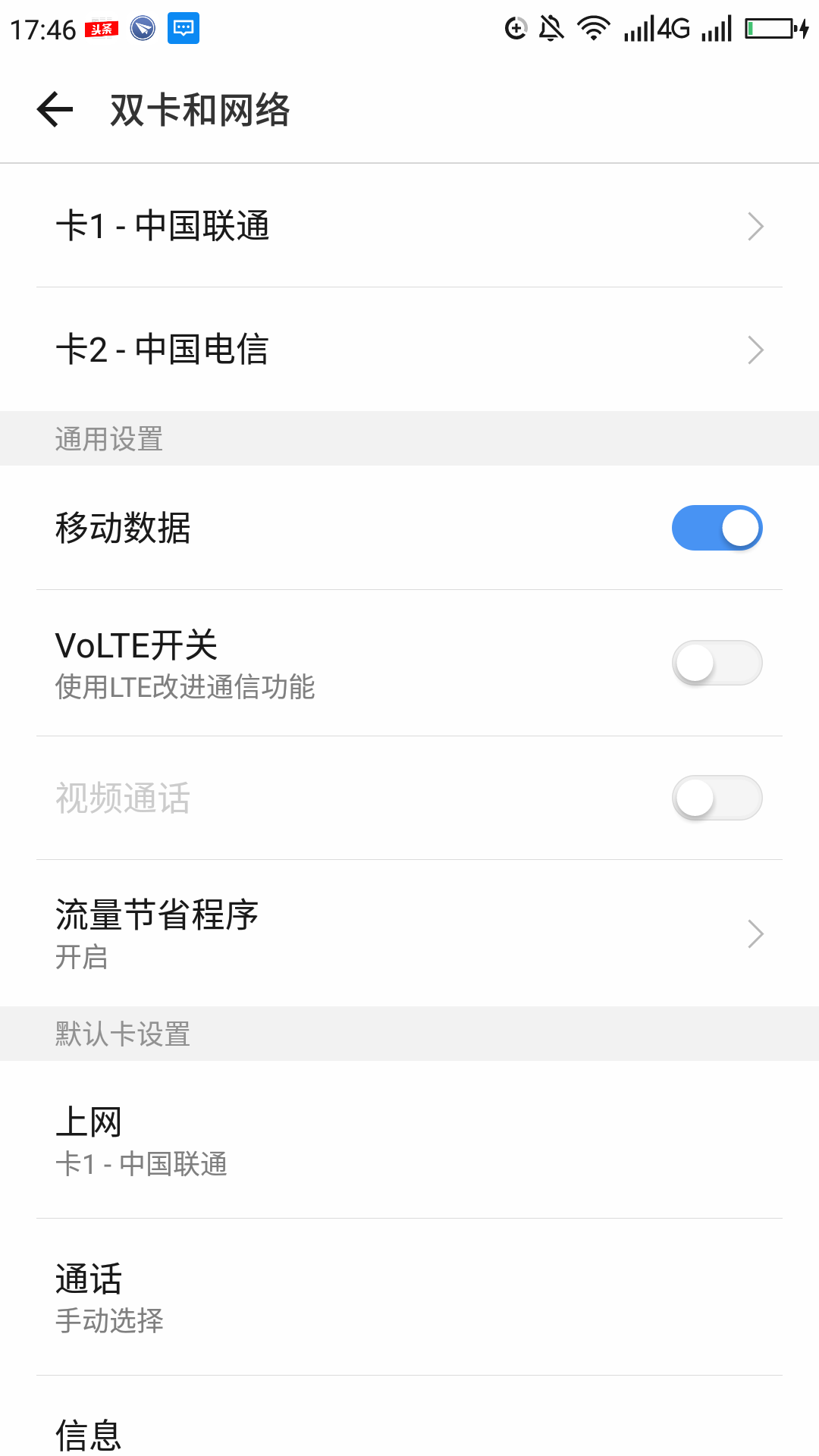Image resolution: width=819 pixels, height=1456 pixels.
Task: Enable the VoLTE开关 toggle
Action: (x=716, y=663)
